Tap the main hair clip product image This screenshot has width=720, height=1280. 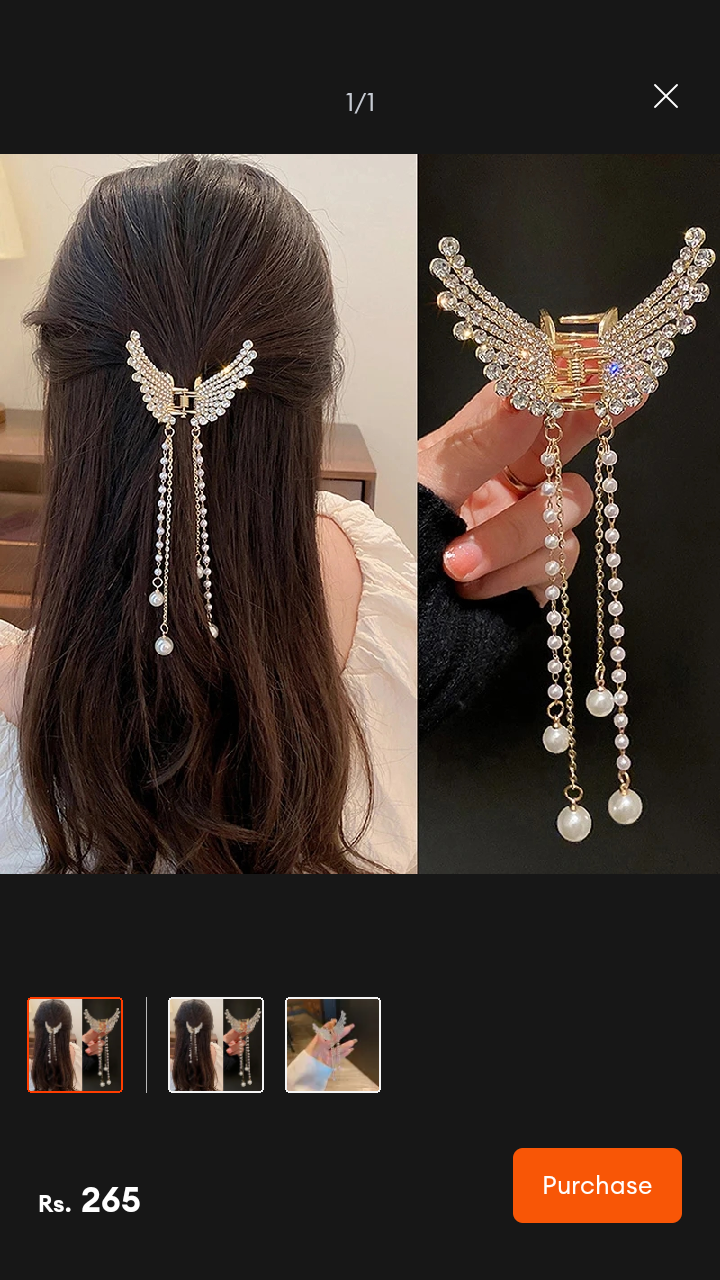(360, 514)
